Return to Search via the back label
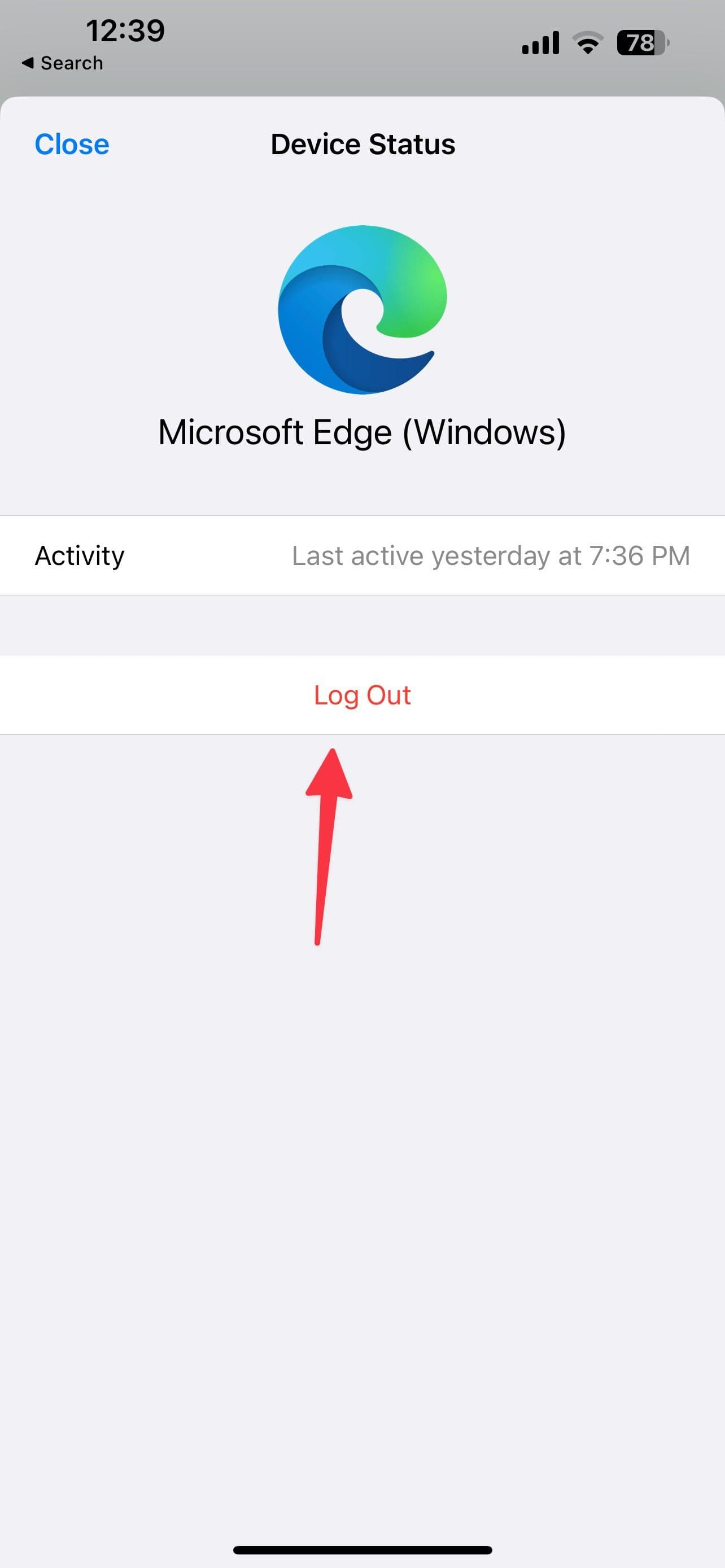 [x=71, y=63]
